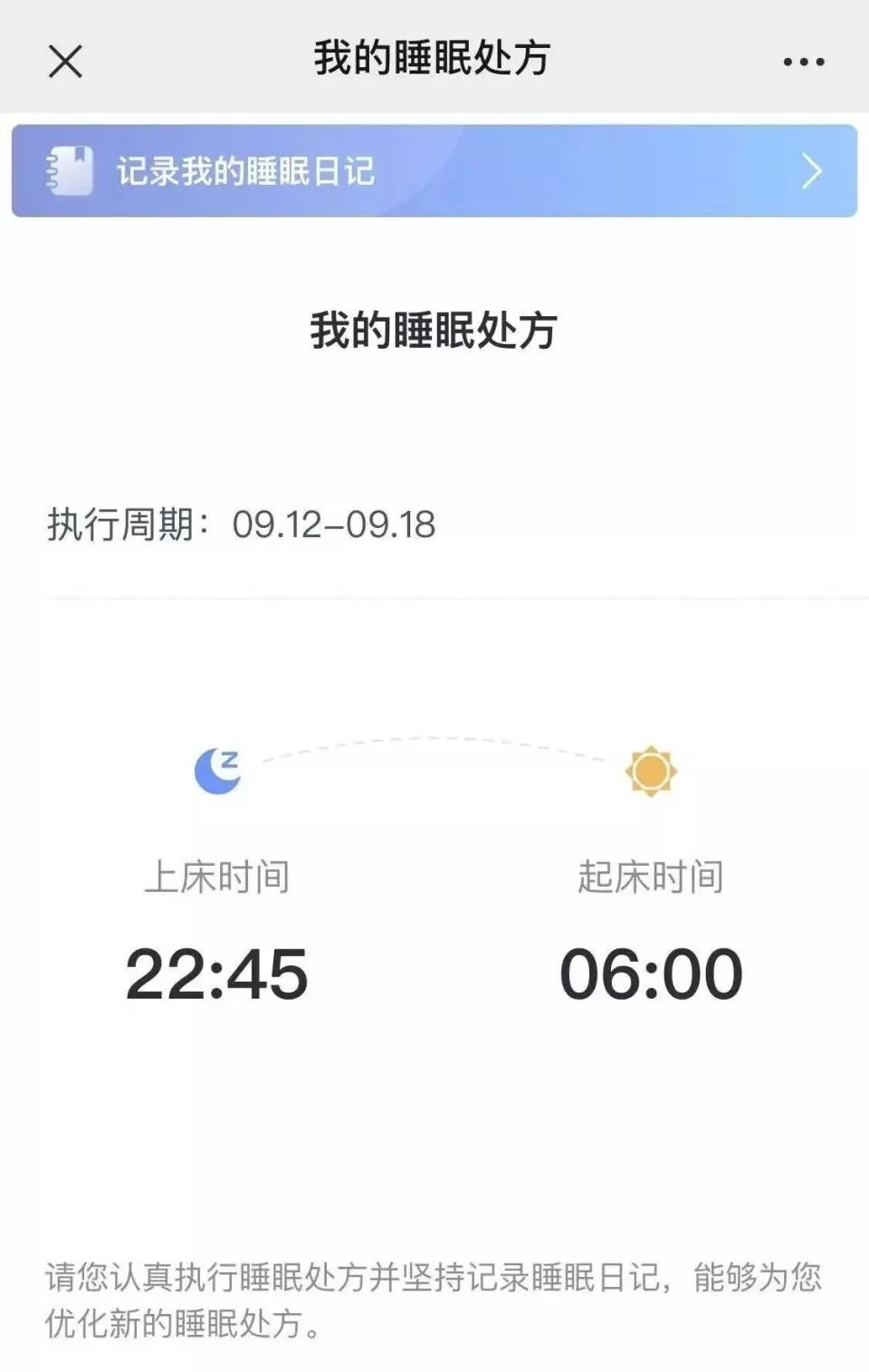Open the 记录我的睡眠日记 banner
This screenshot has width=869, height=1372.
point(434,171)
